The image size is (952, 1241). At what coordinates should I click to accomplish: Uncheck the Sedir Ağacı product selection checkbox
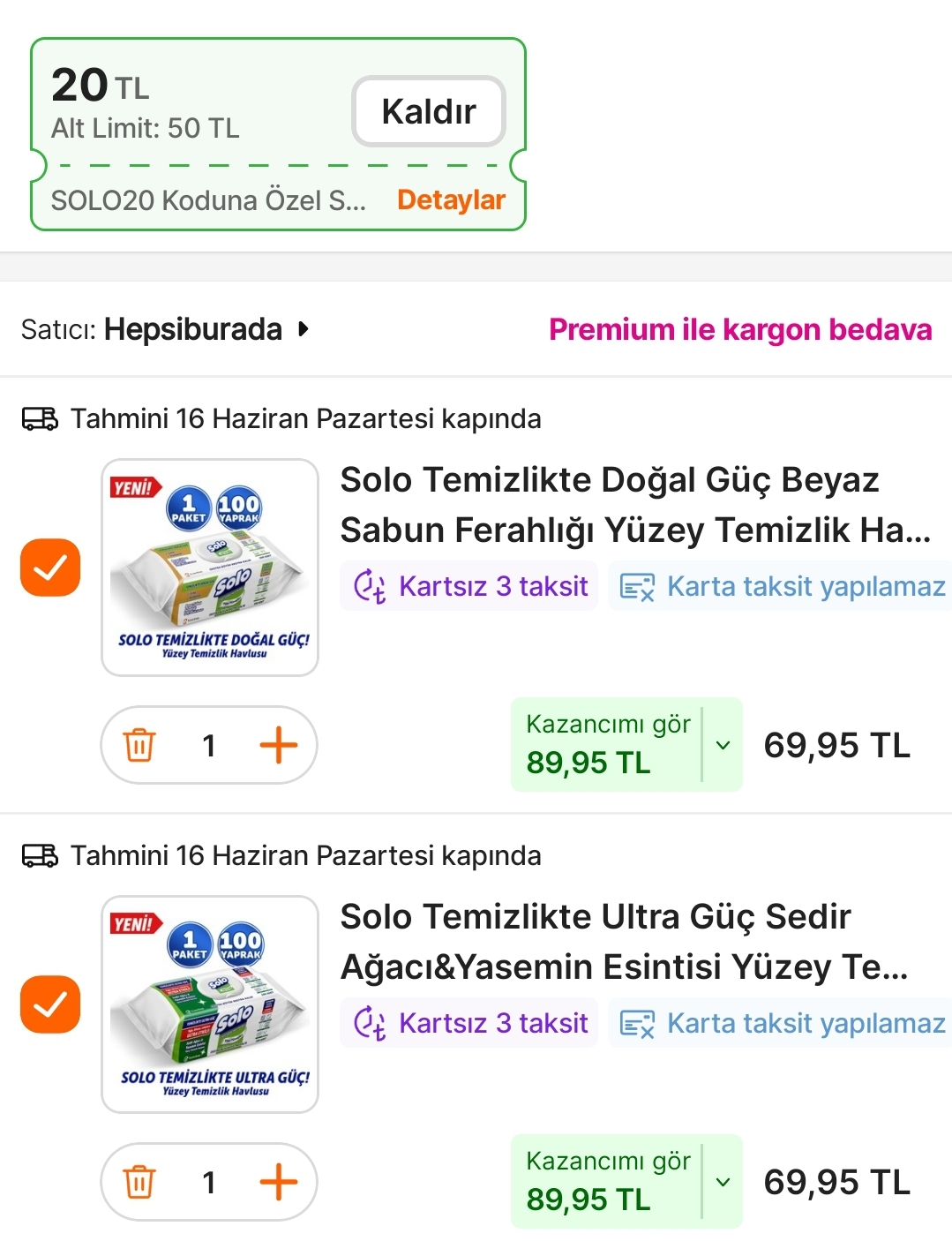(x=50, y=1004)
